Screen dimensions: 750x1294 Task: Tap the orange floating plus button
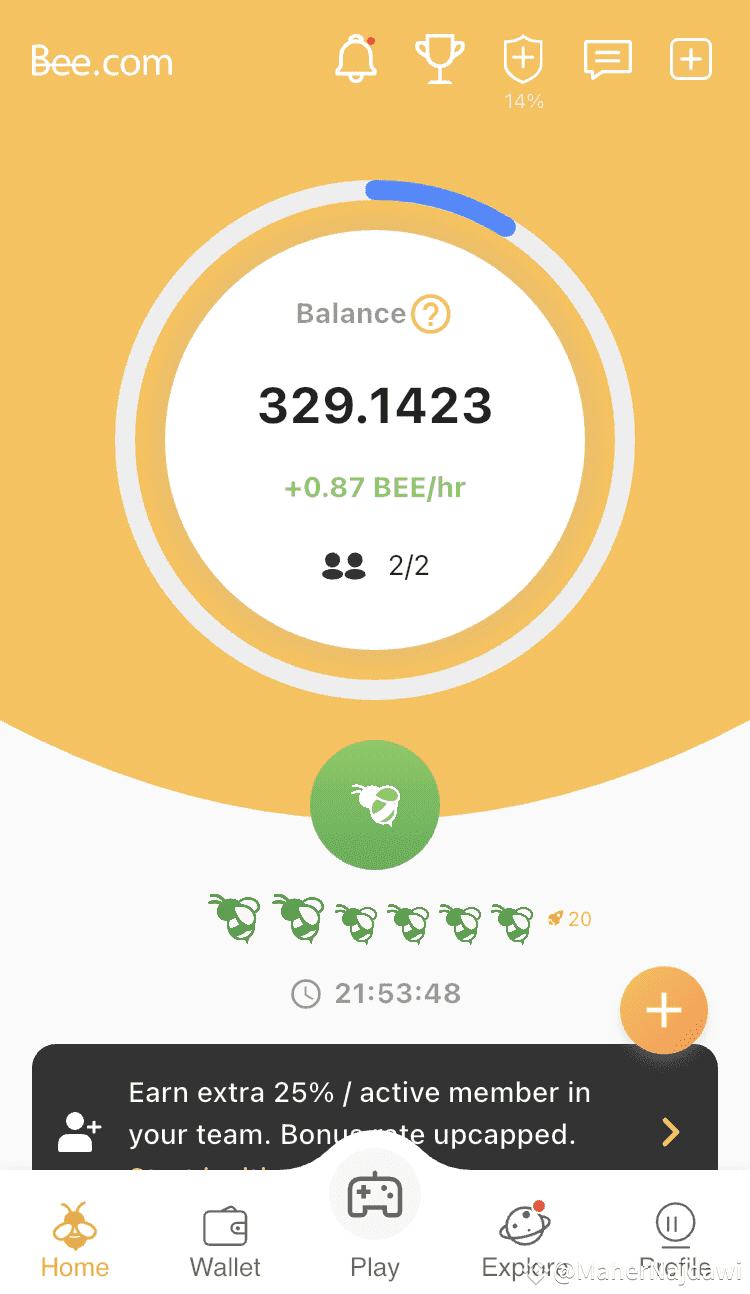coord(663,1010)
